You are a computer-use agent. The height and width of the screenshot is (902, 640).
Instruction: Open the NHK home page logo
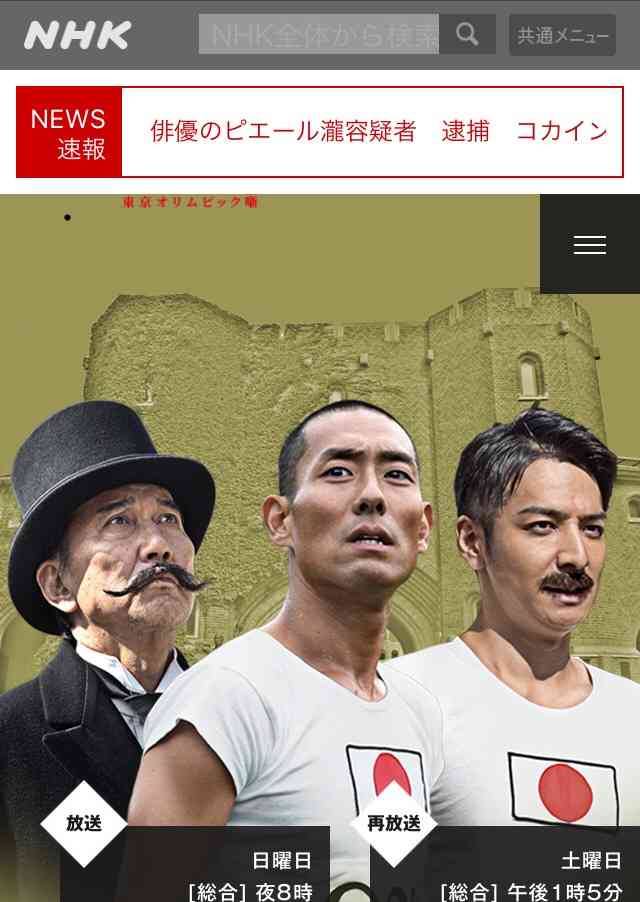[x=77, y=35]
